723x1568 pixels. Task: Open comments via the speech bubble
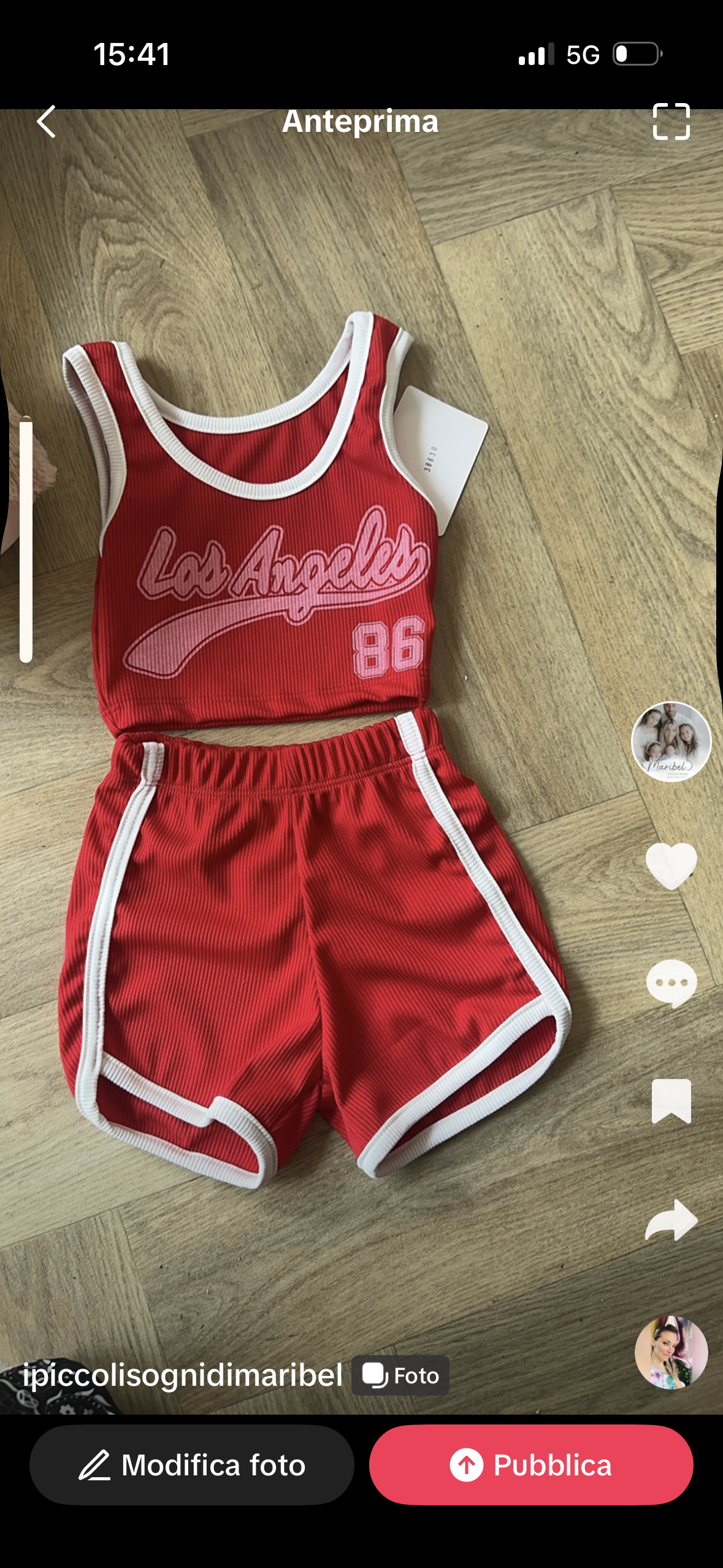tap(671, 983)
